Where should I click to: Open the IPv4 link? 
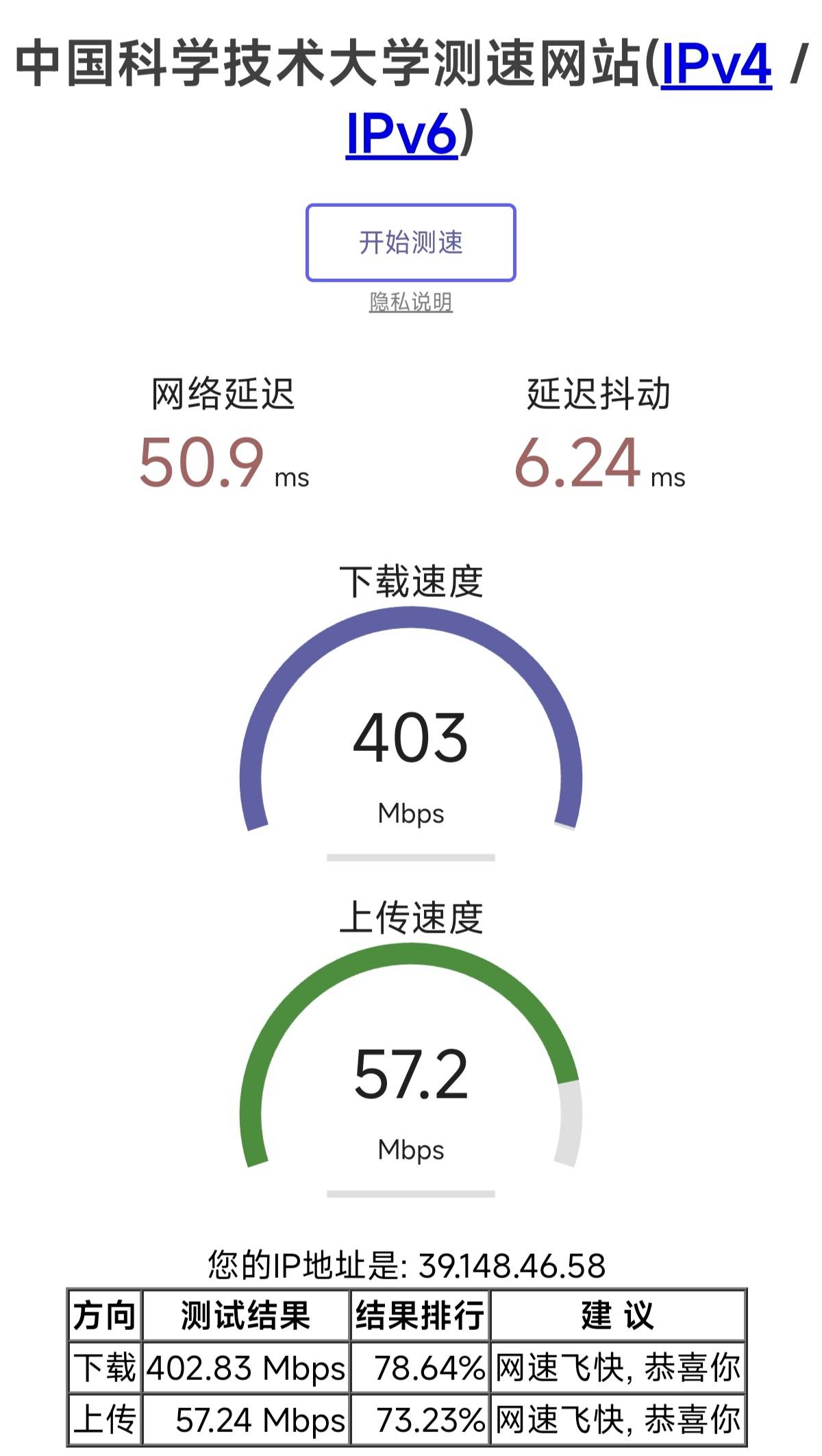(717, 64)
